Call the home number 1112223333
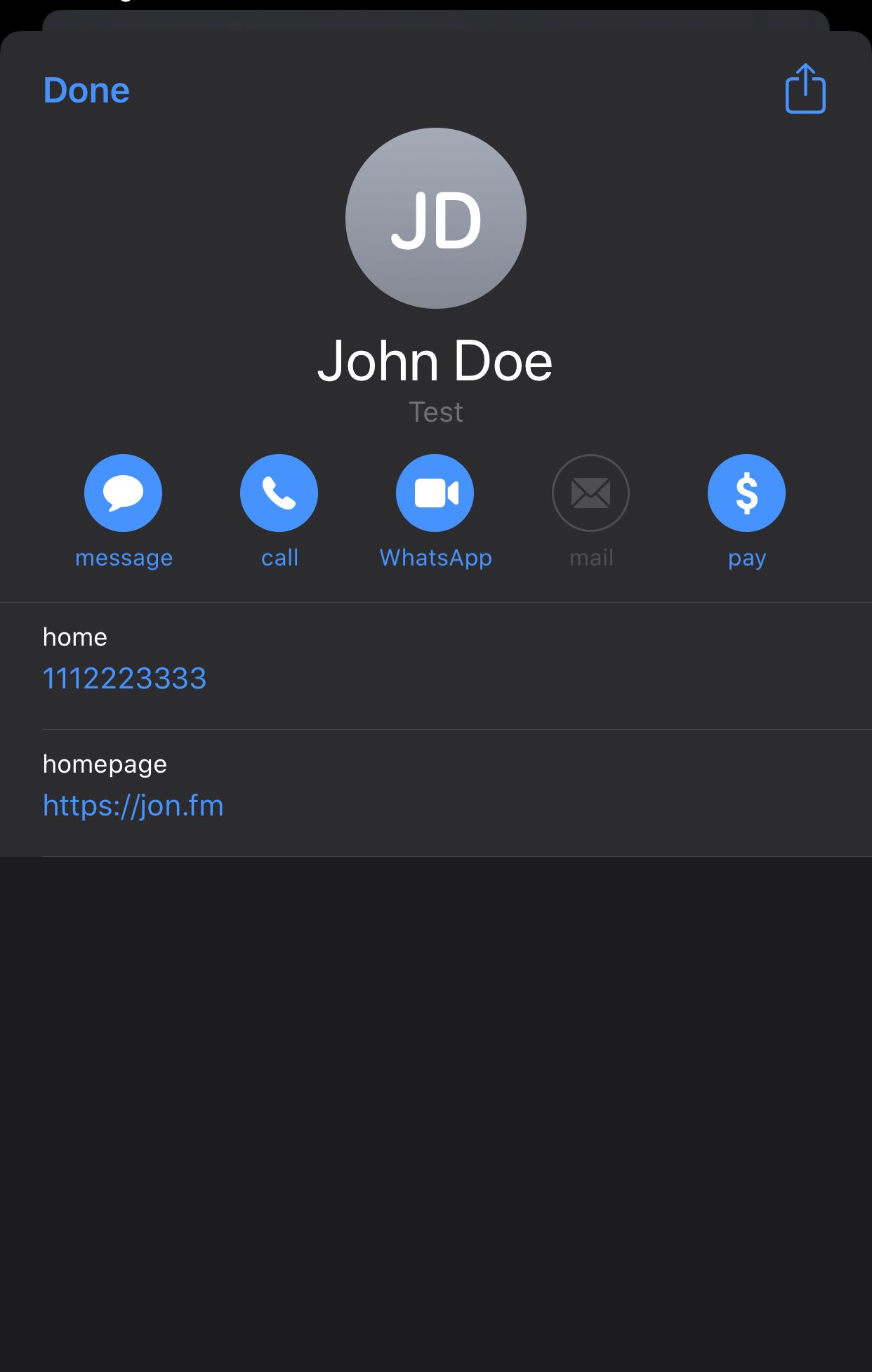 (x=125, y=678)
